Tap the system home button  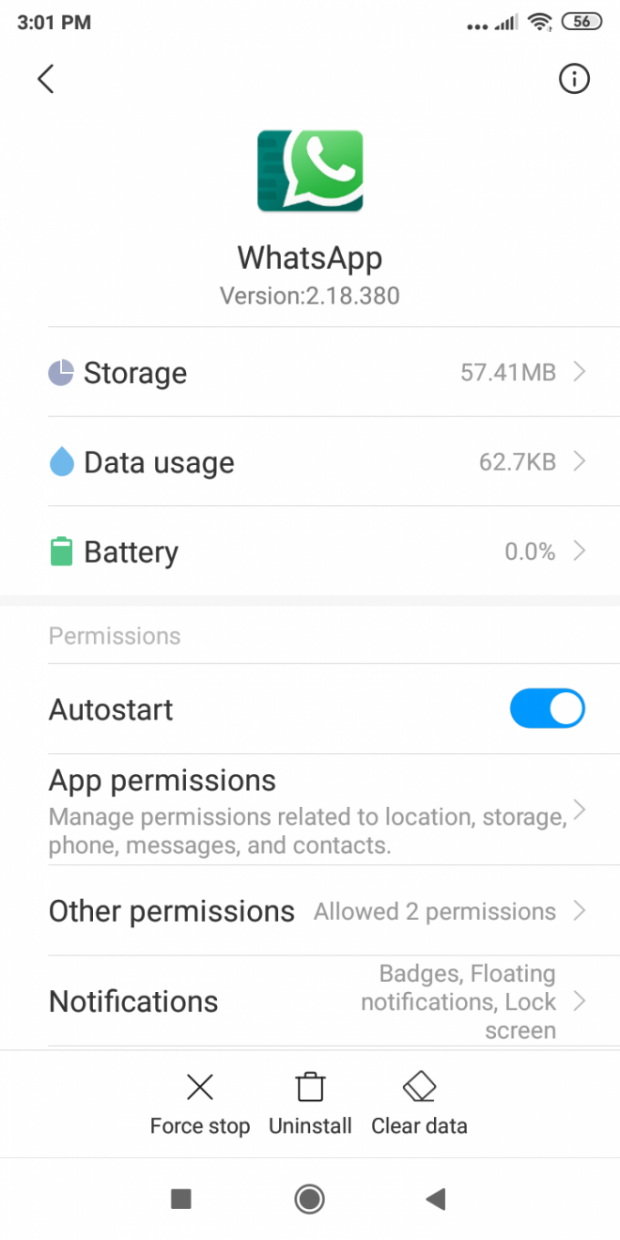point(310,1198)
